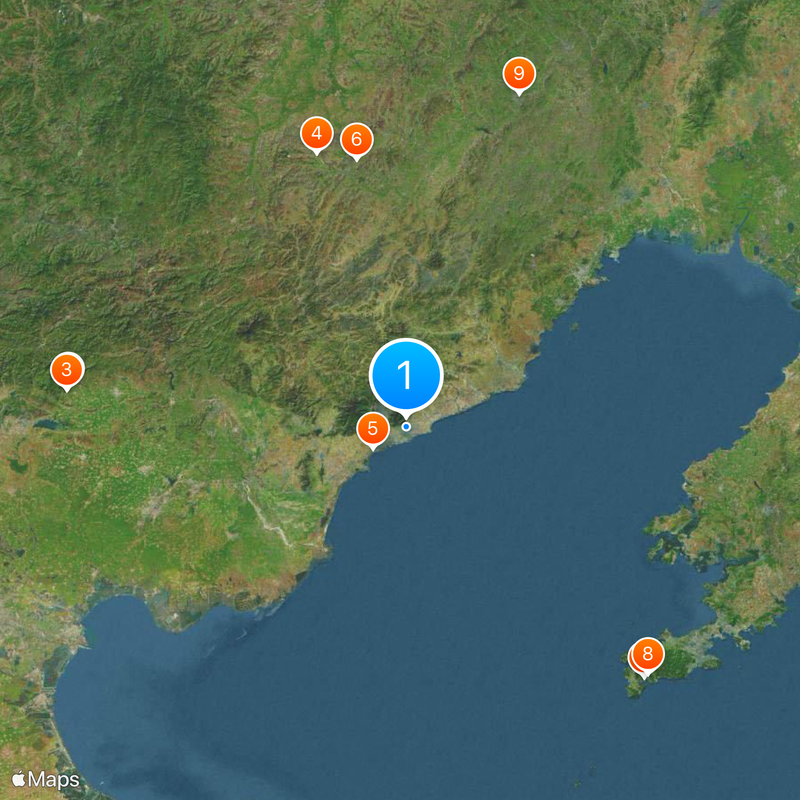Open map pin number 4
The width and height of the screenshot is (800, 800).
pos(316,133)
